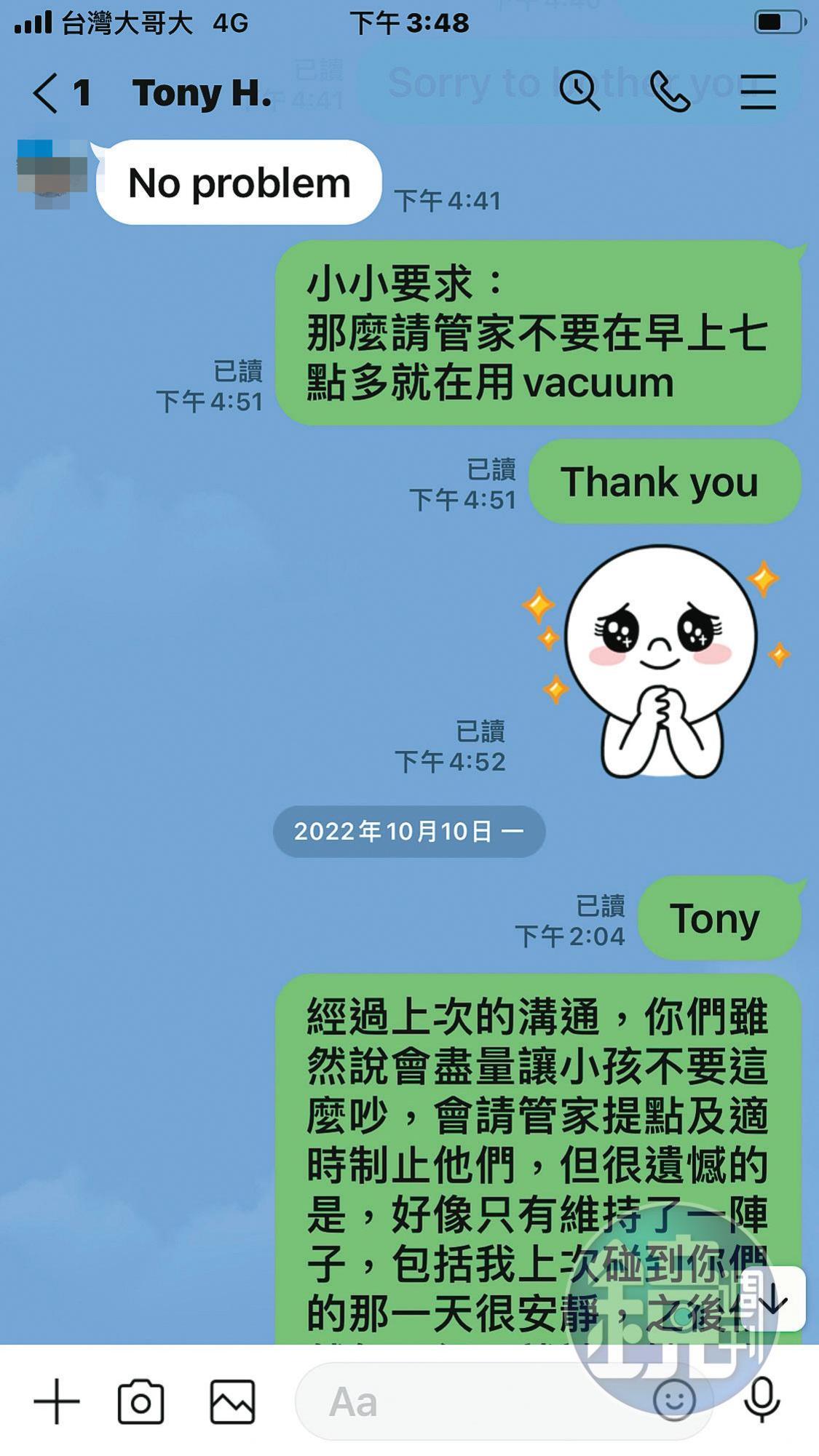Open the chat menu (three lines)
The image size is (819, 1456).
(758, 92)
